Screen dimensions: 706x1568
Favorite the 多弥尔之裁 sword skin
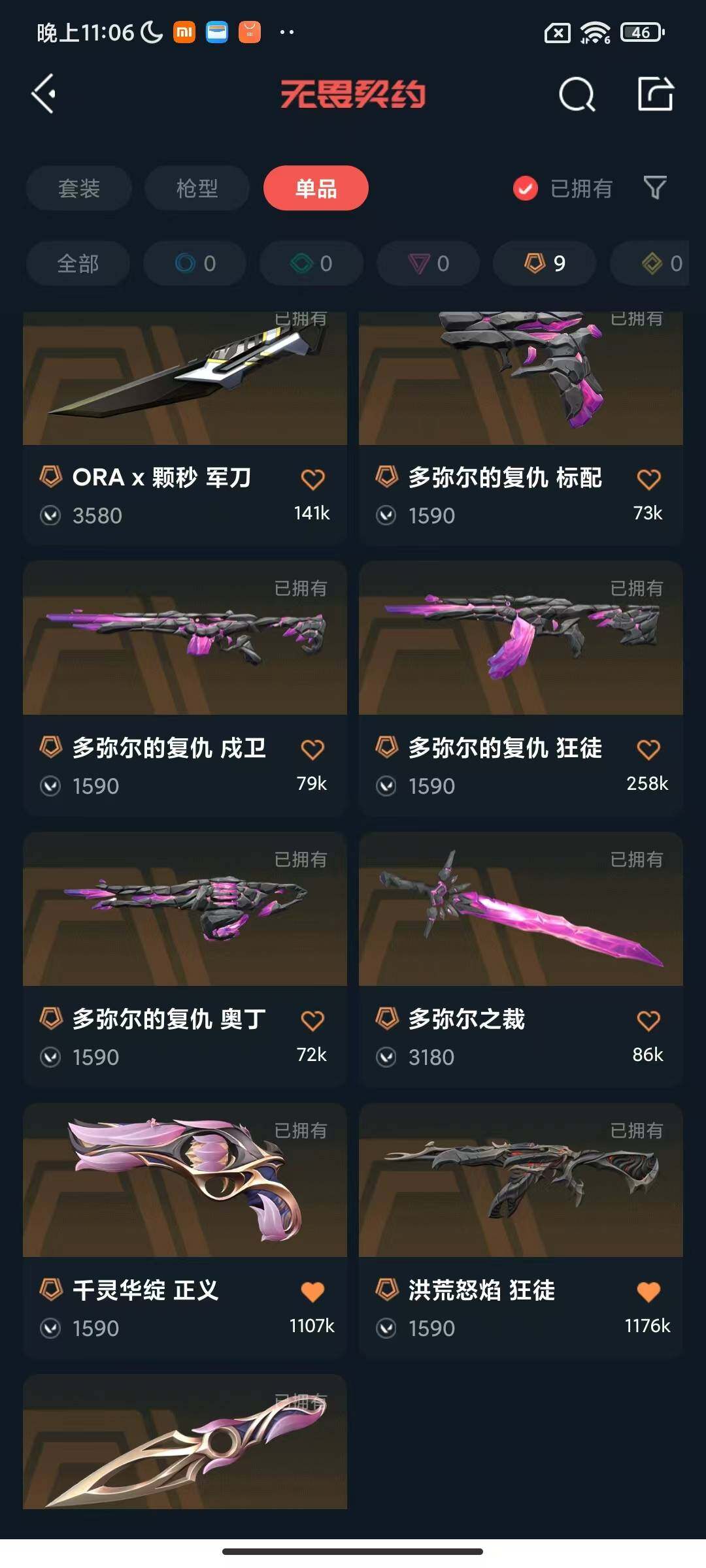pos(648,1020)
